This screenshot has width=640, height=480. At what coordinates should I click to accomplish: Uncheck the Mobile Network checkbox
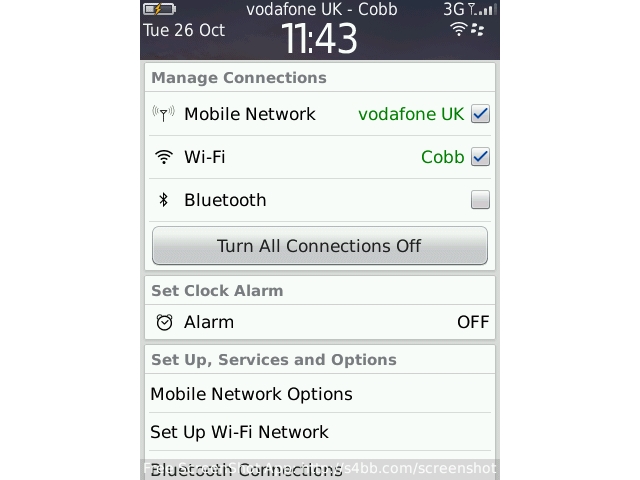[x=480, y=114]
